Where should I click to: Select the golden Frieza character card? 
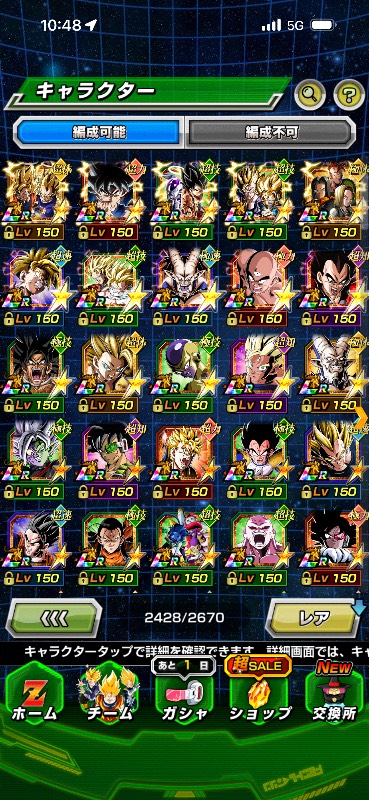click(183, 374)
